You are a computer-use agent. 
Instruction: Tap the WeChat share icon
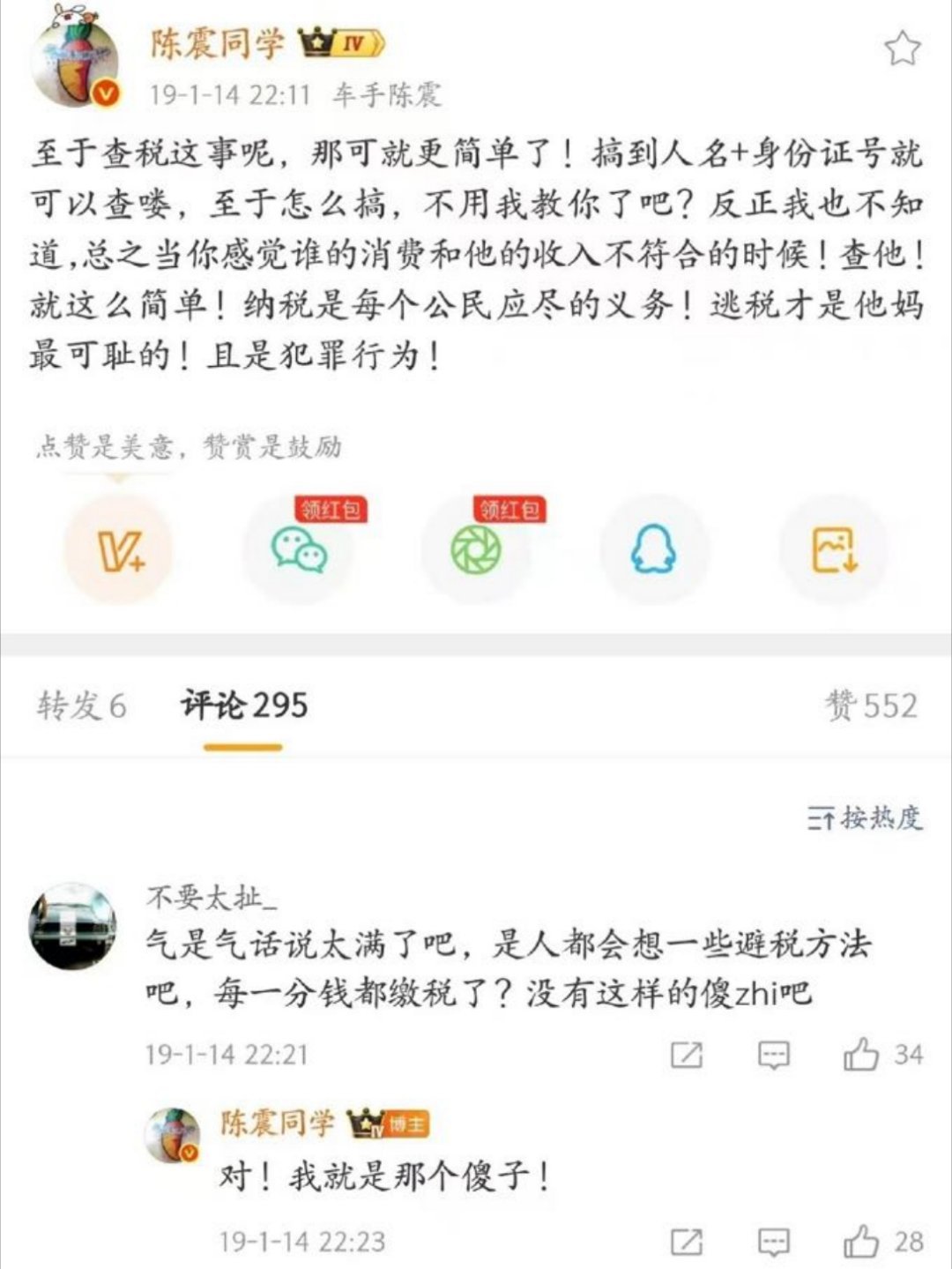click(301, 549)
